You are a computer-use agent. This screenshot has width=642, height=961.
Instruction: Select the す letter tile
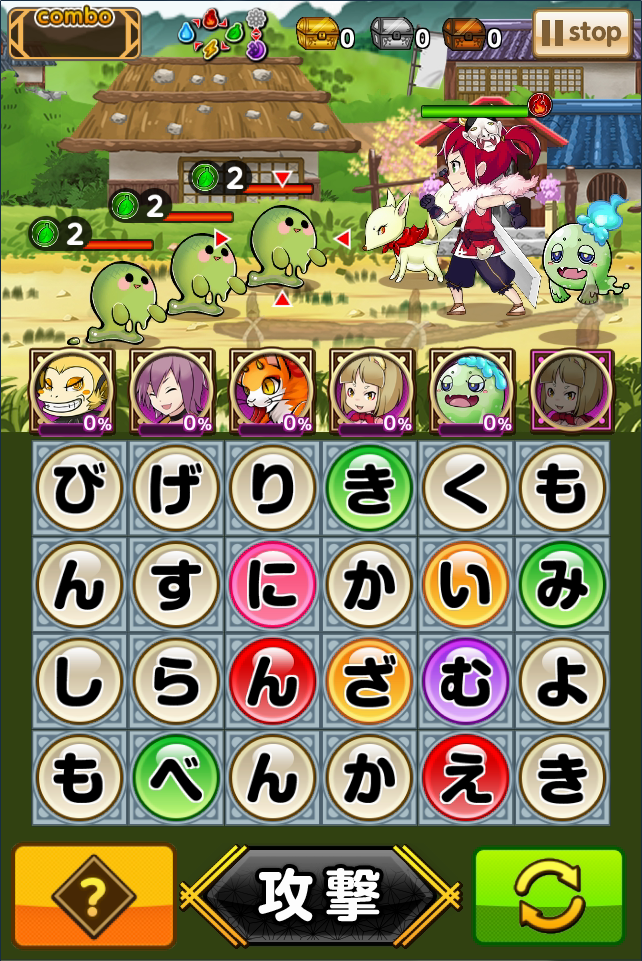point(176,586)
